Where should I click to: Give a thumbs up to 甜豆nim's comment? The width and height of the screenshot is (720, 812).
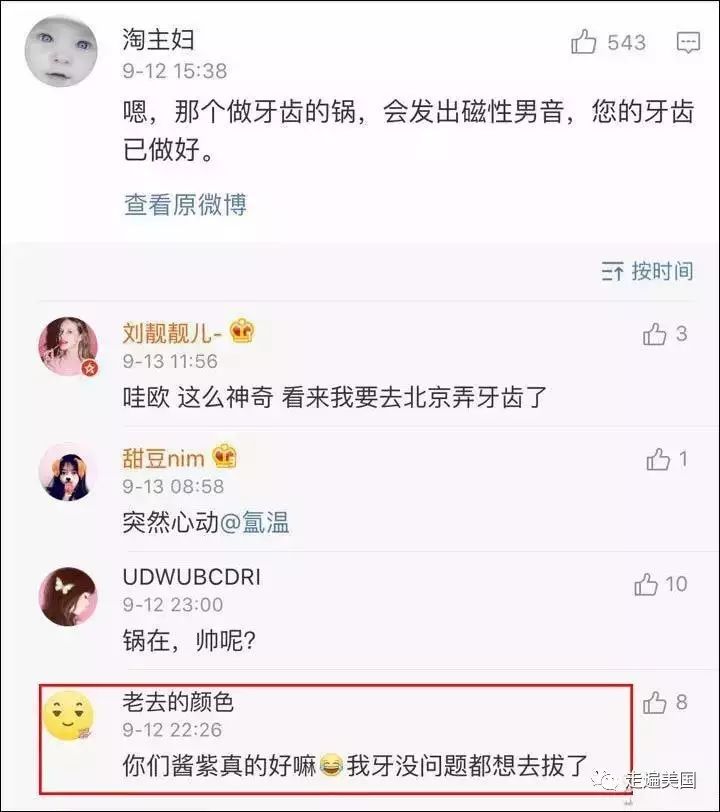[658, 459]
